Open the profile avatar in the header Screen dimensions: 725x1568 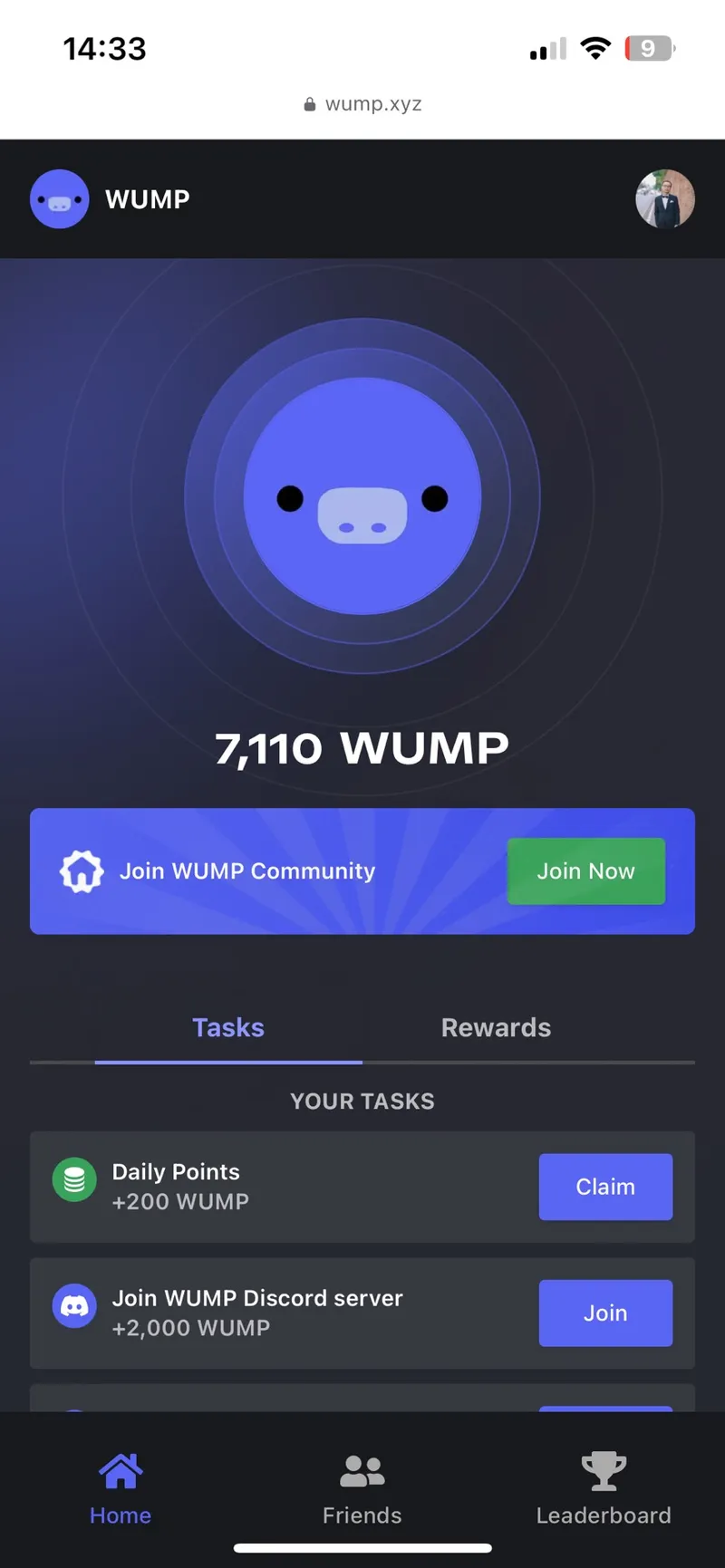(x=664, y=199)
